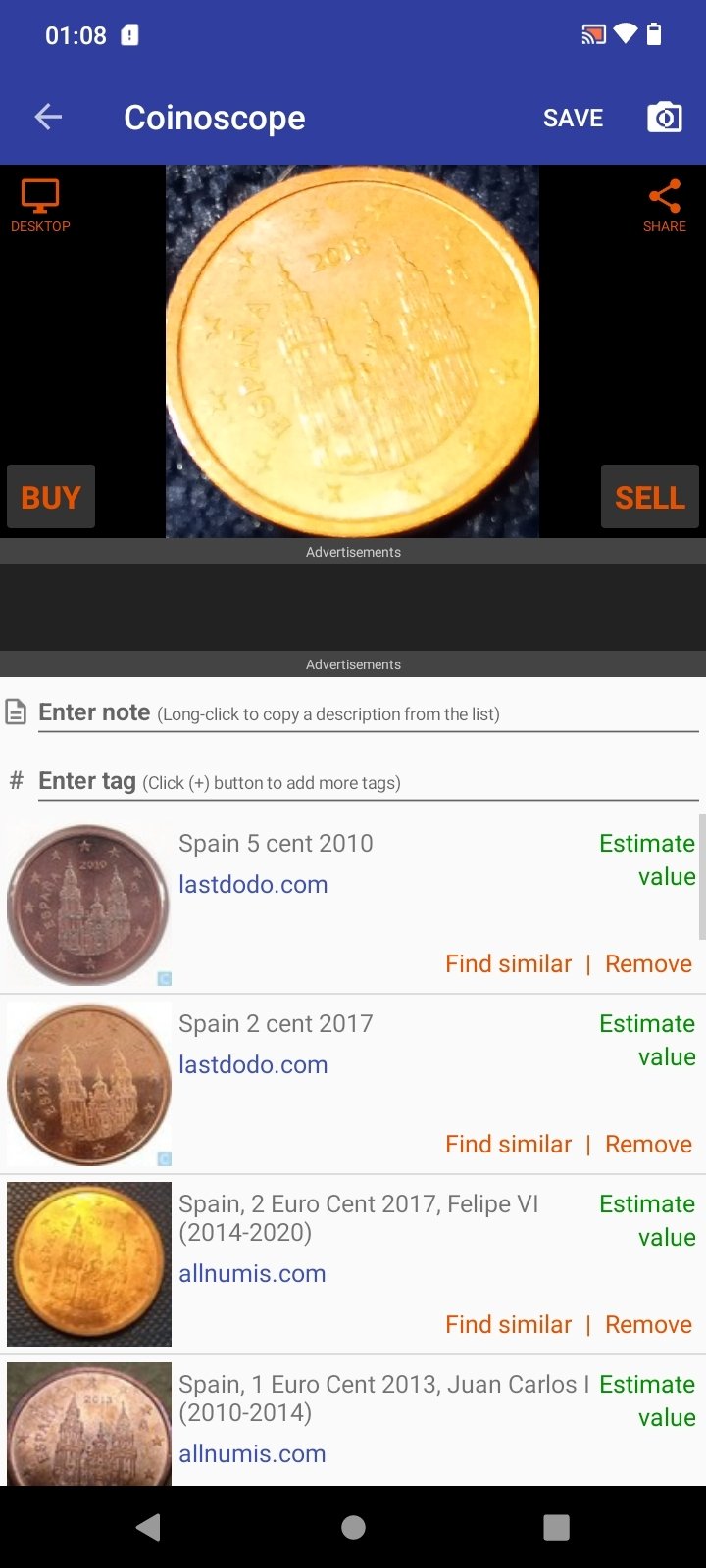Share this coin result
This screenshot has width=706, height=1568.
(x=664, y=206)
